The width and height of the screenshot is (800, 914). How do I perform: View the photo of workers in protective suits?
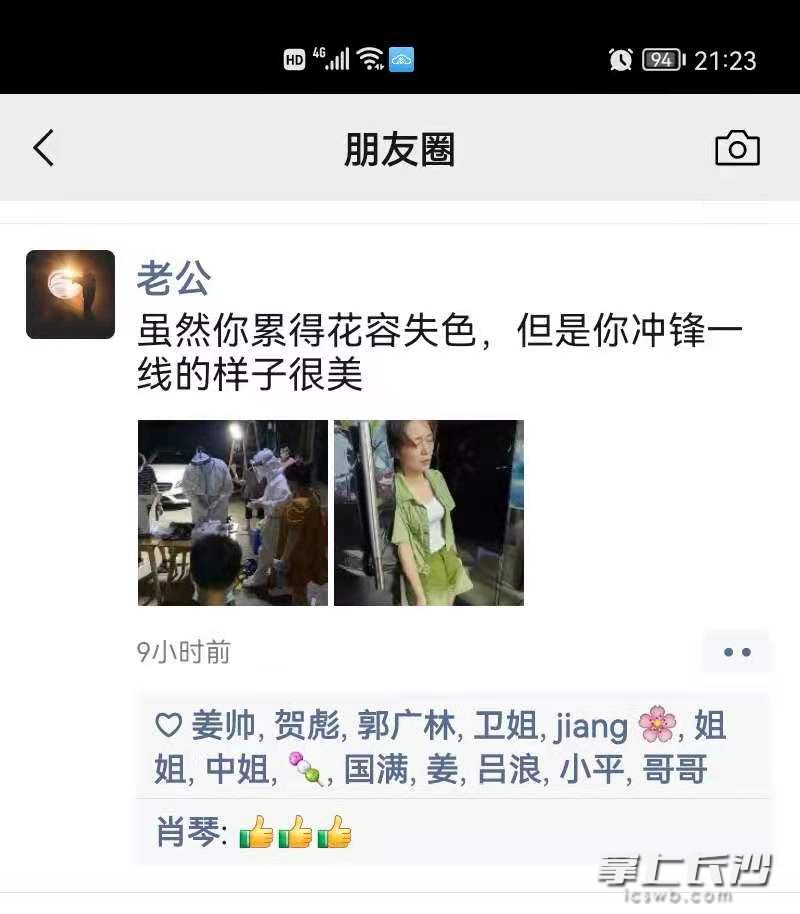click(232, 513)
